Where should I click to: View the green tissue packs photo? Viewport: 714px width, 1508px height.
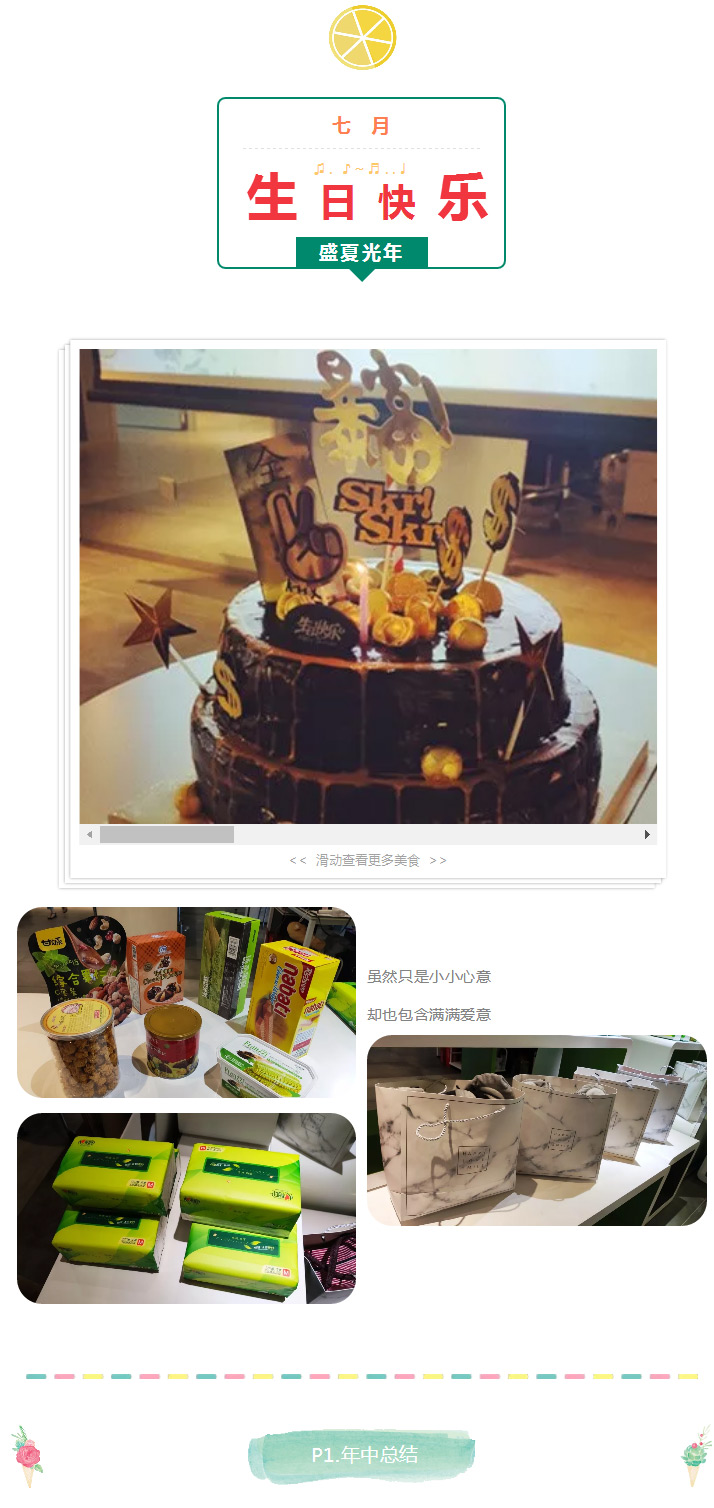[186, 1208]
